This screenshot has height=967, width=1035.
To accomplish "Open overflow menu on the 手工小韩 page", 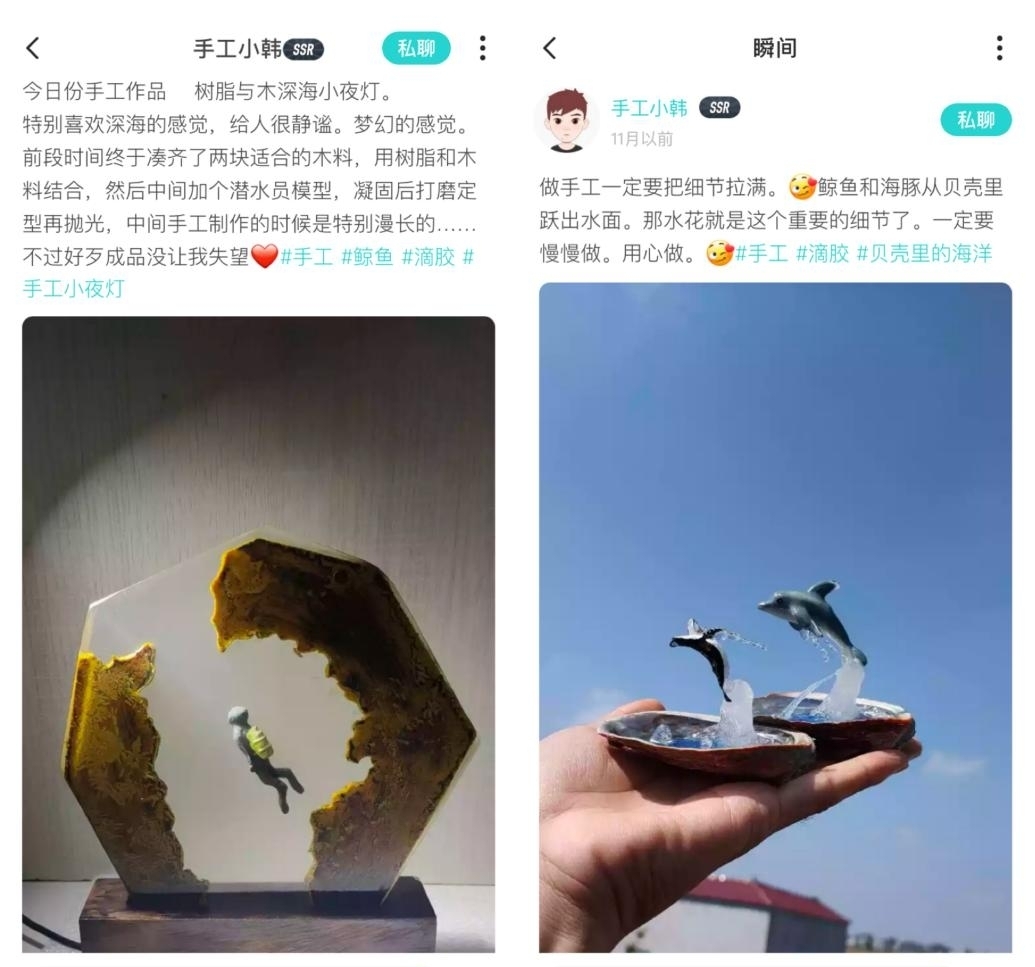I will coord(483,48).
